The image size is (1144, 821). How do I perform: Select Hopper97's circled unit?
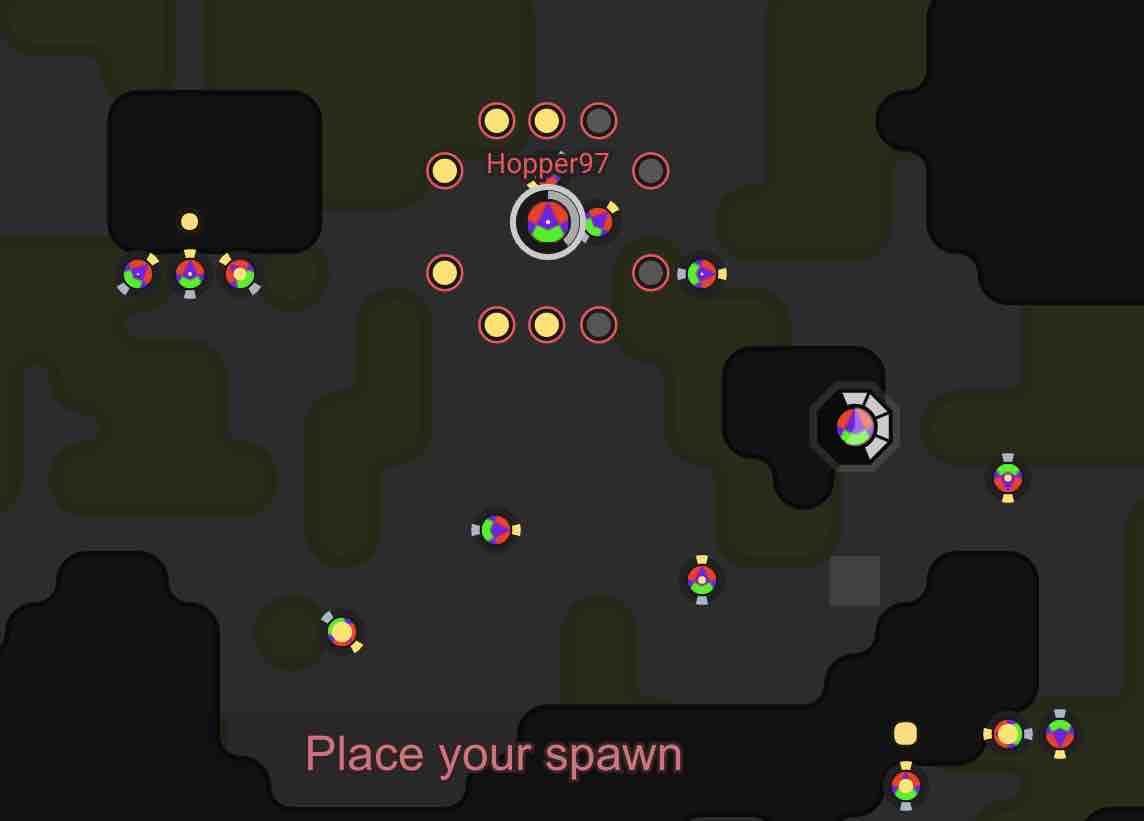click(x=548, y=222)
